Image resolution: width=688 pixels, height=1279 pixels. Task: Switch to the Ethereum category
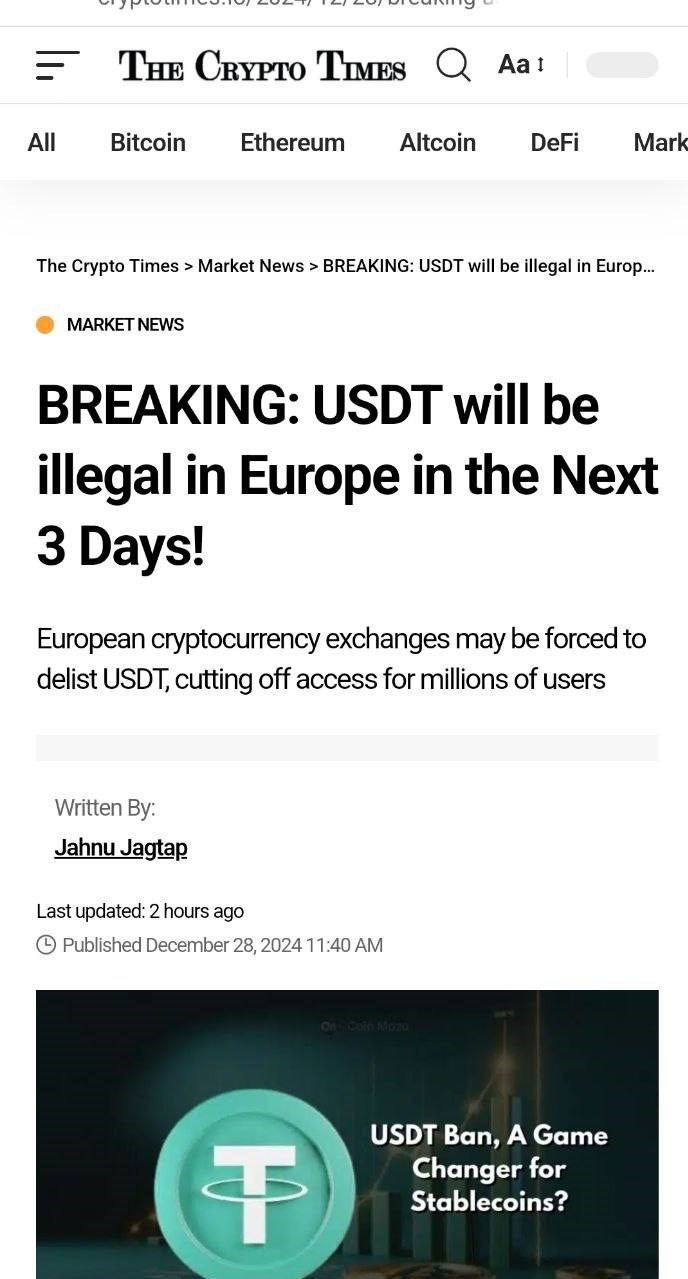292,143
